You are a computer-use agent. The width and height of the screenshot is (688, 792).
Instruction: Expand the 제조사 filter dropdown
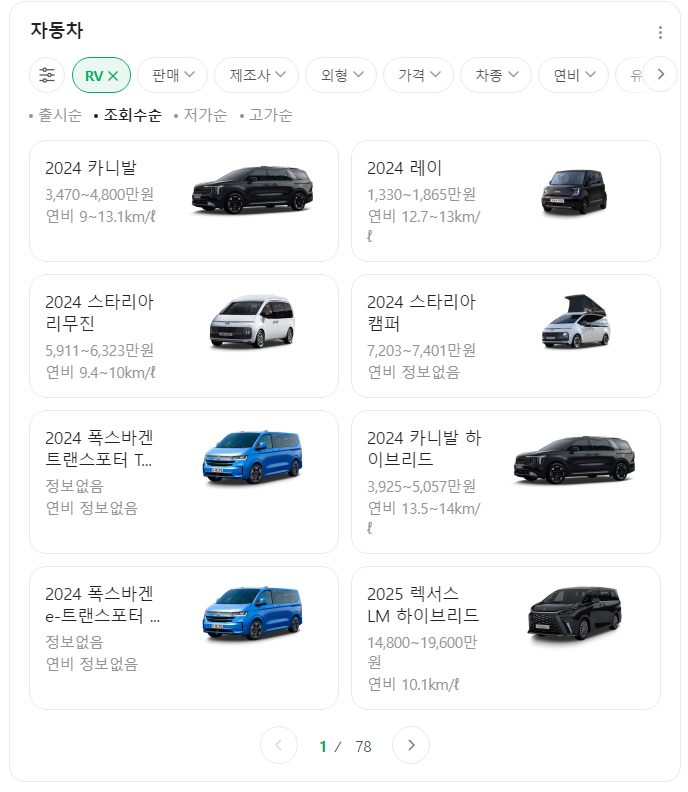pos(257,75)
